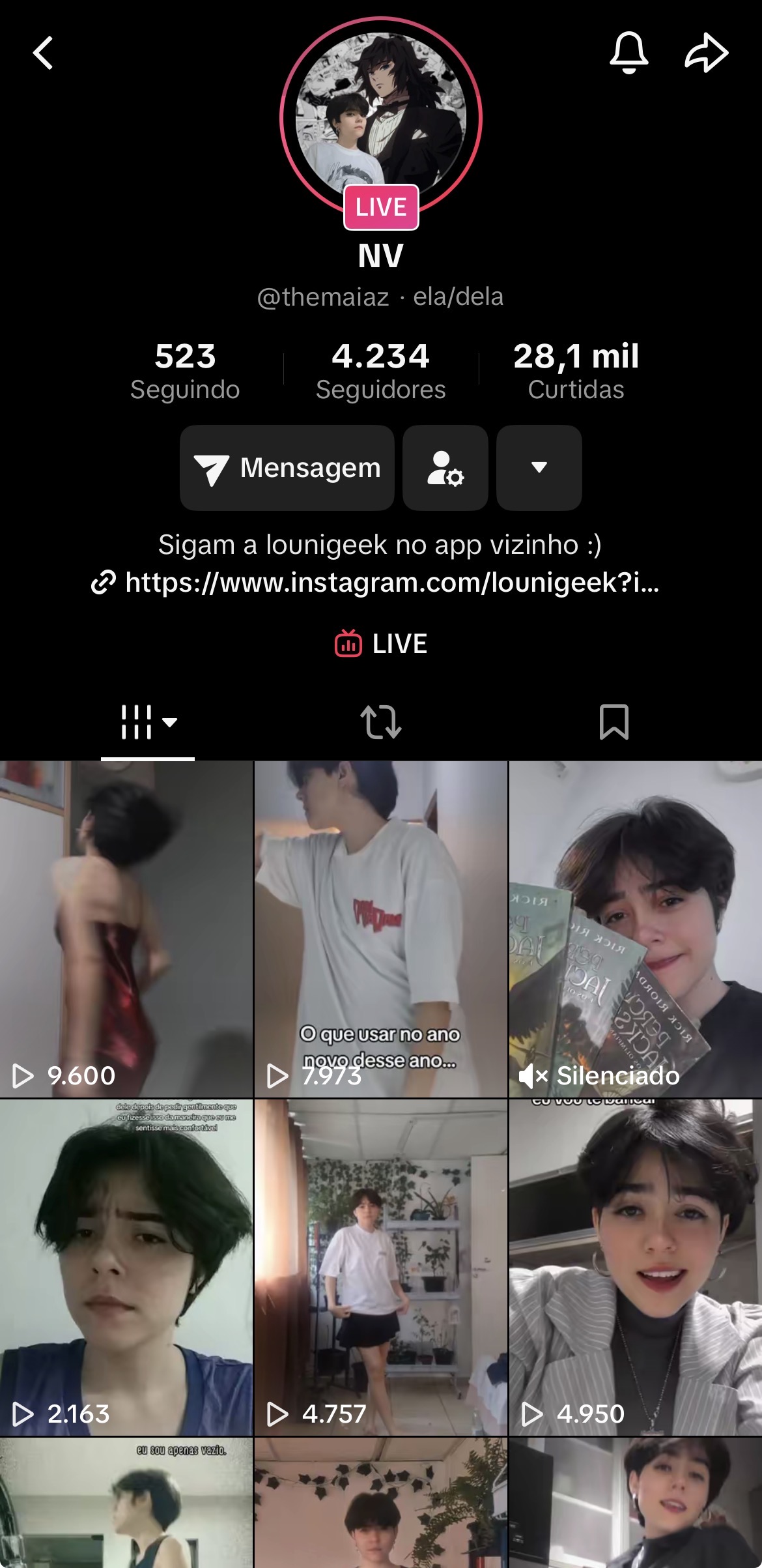Tap the Mensagem button
Screen dimensions: 762x1568
click(287, 468)
